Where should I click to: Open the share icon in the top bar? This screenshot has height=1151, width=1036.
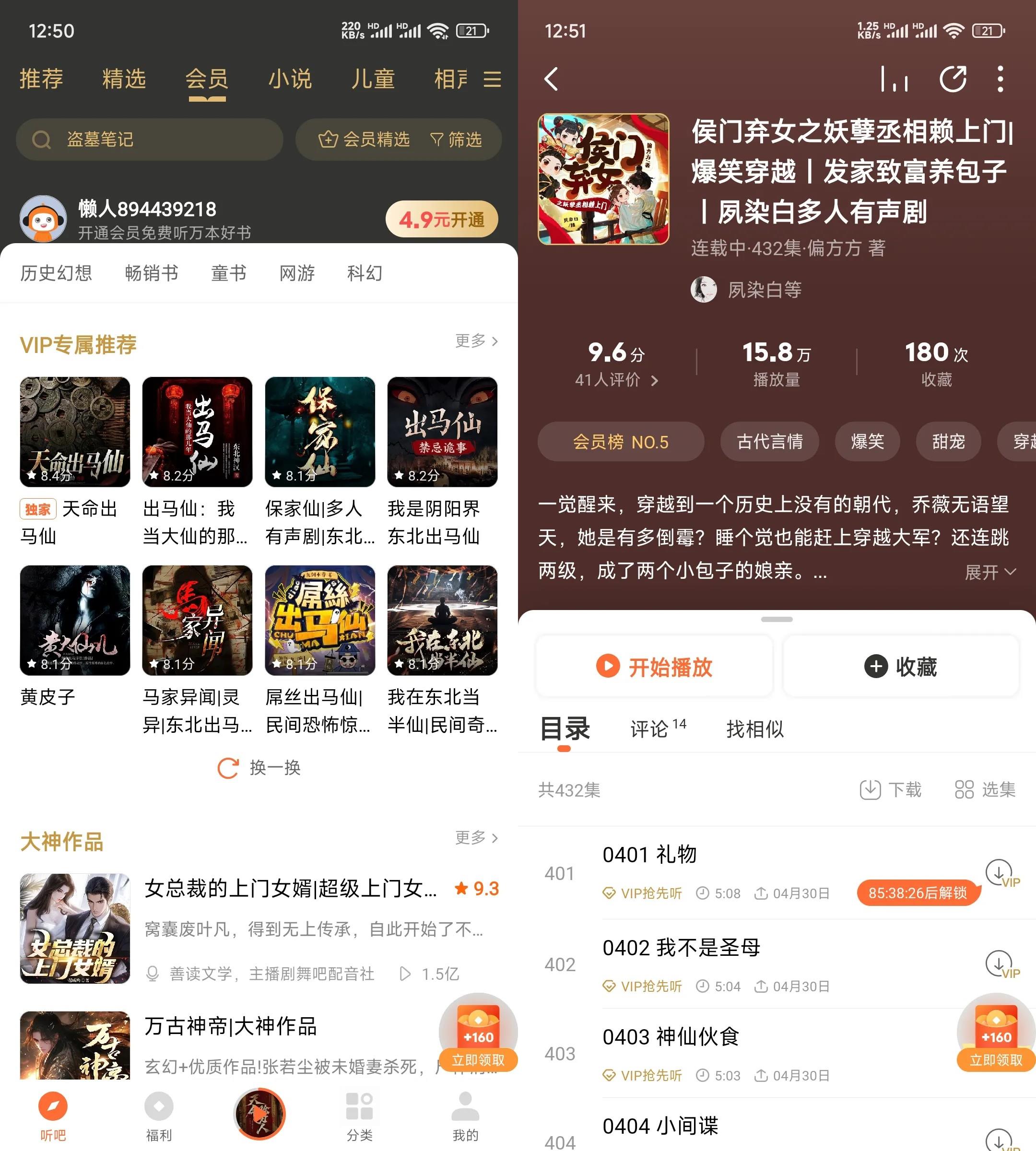click(x=953, y=79)
